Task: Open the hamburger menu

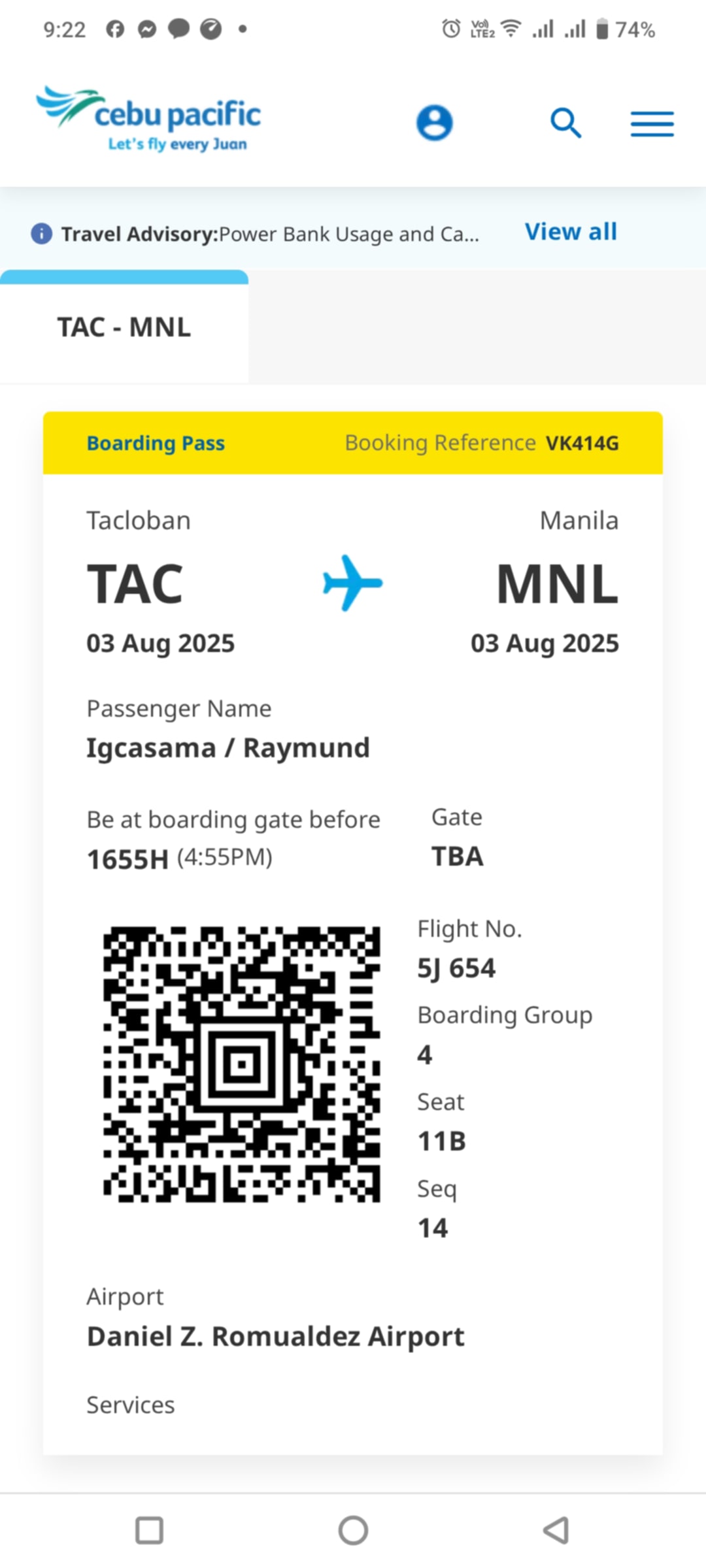Action: pos(652,123)
